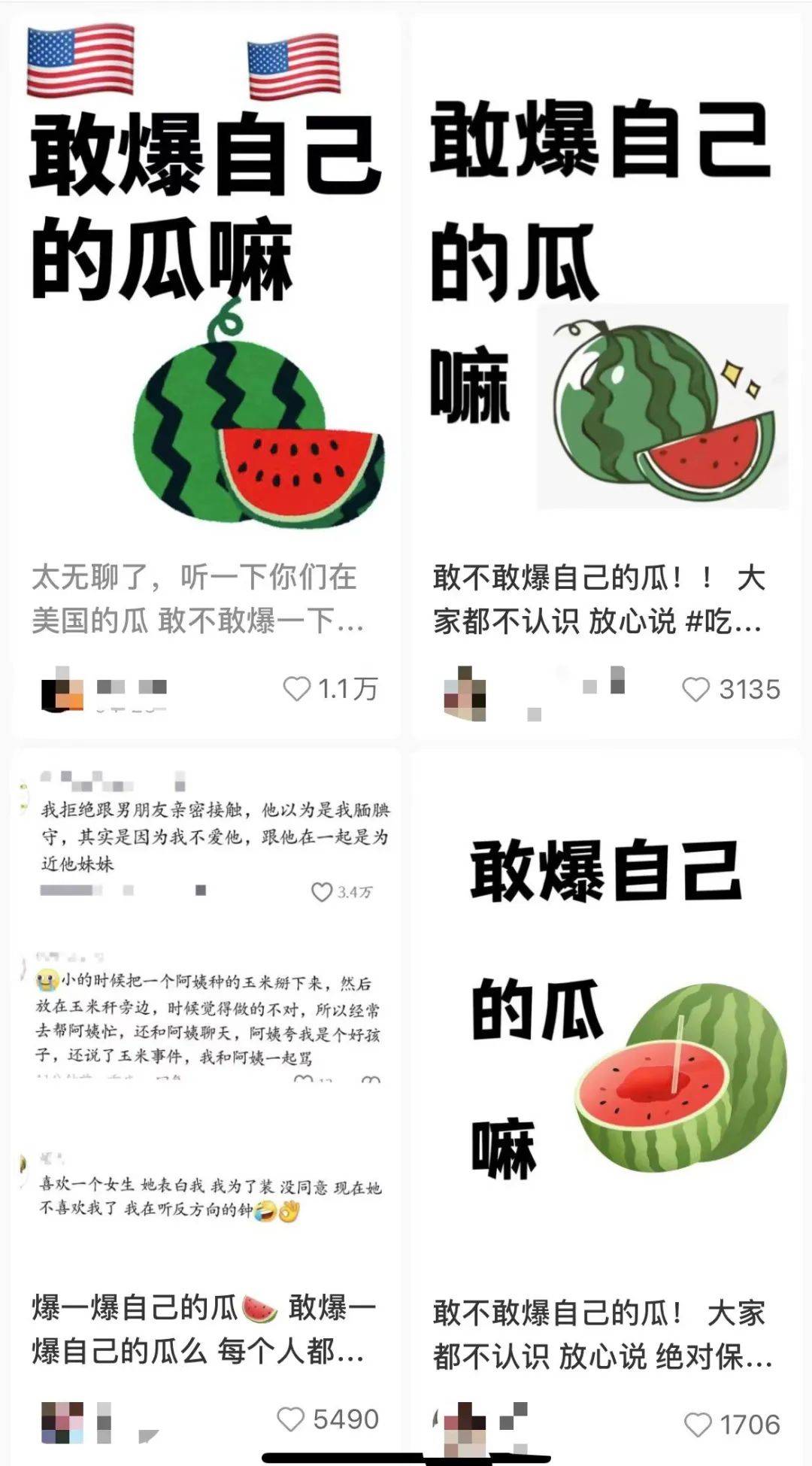The image size is (812, 1466).
Task: Like the post with 1706 likes
Action: coord(698,1424)
